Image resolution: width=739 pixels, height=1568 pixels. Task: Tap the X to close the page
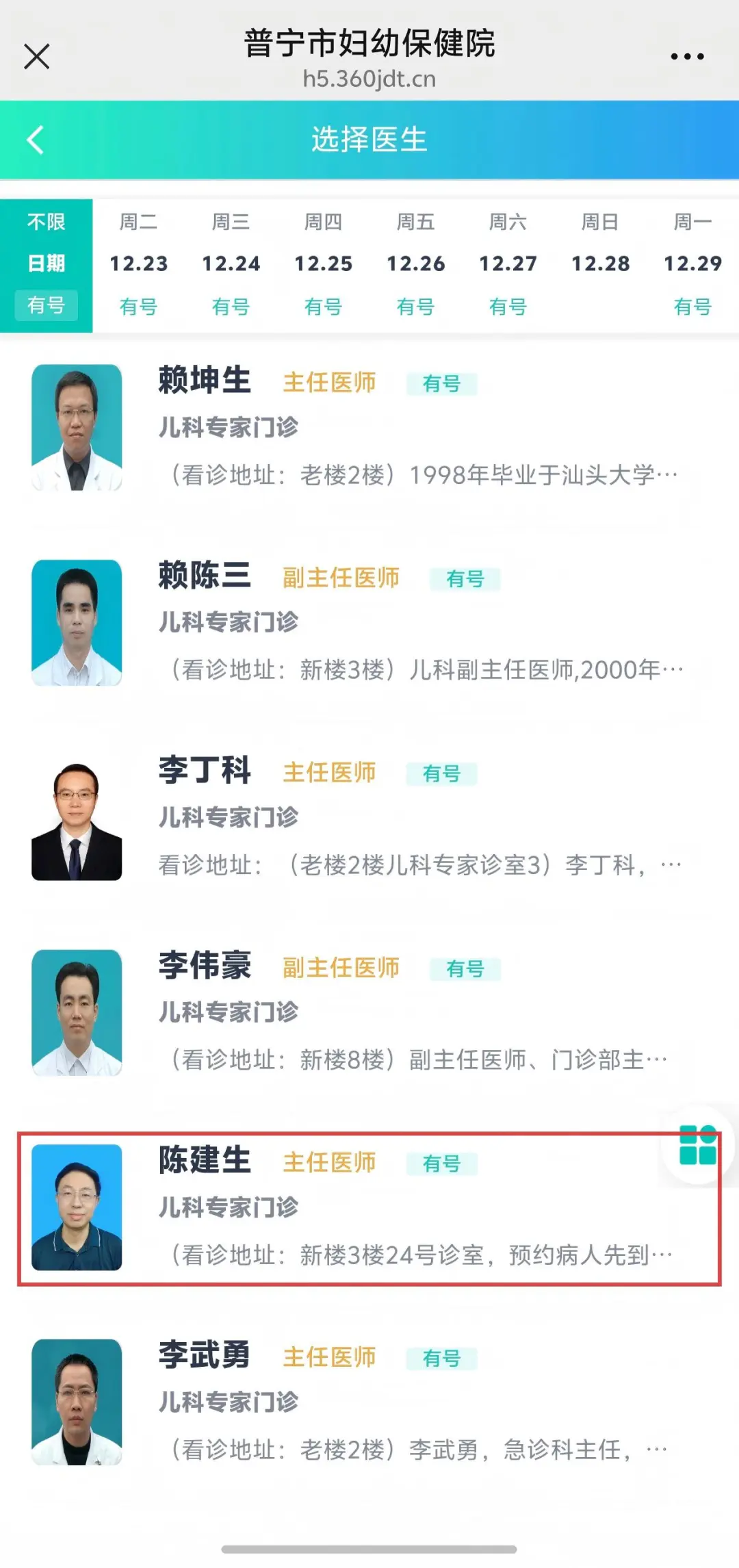[36, 57]
